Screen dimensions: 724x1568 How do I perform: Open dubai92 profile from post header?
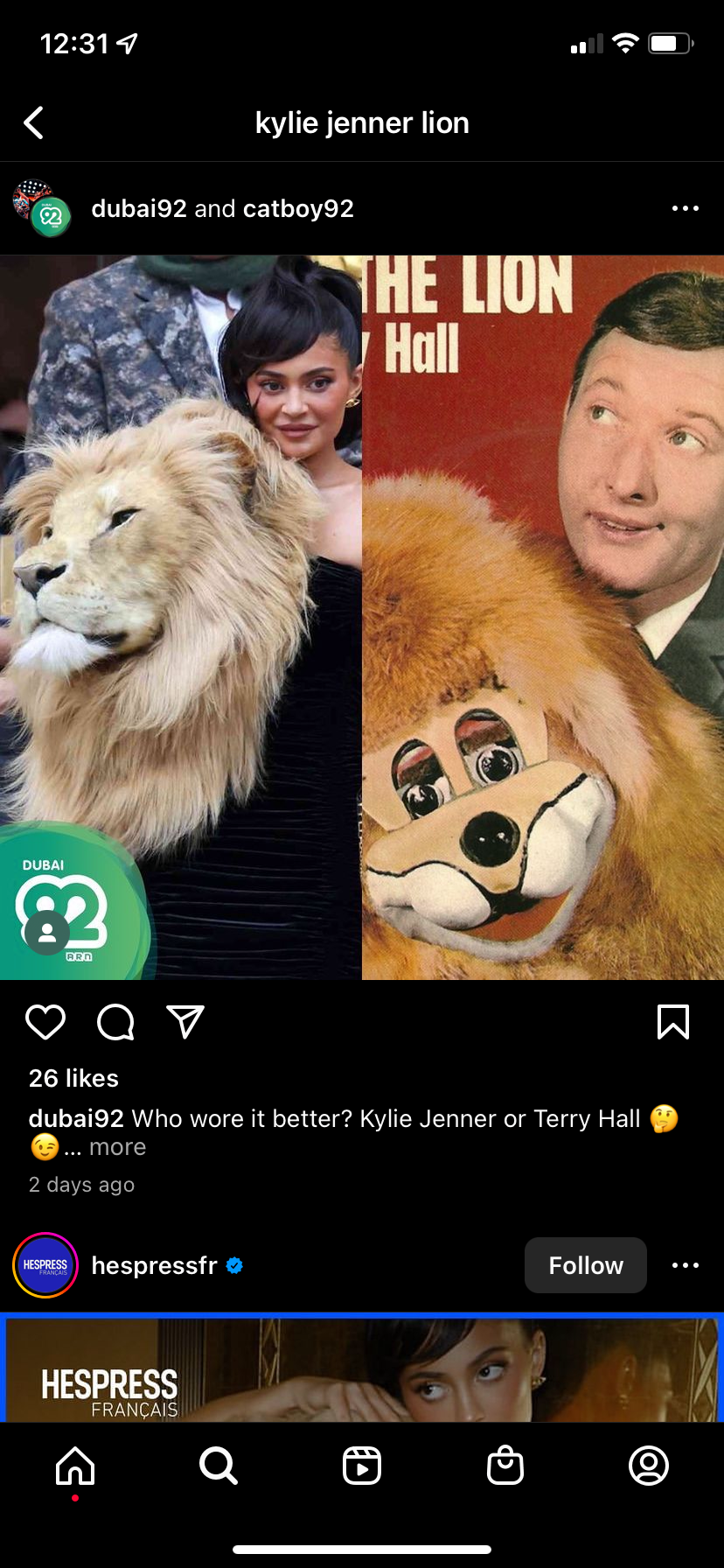[139, 208]
